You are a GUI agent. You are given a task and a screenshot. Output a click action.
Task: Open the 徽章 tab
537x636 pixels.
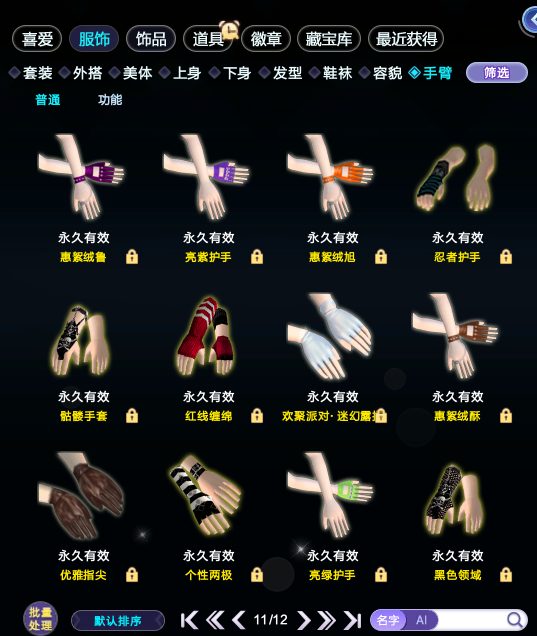(266, 39)
